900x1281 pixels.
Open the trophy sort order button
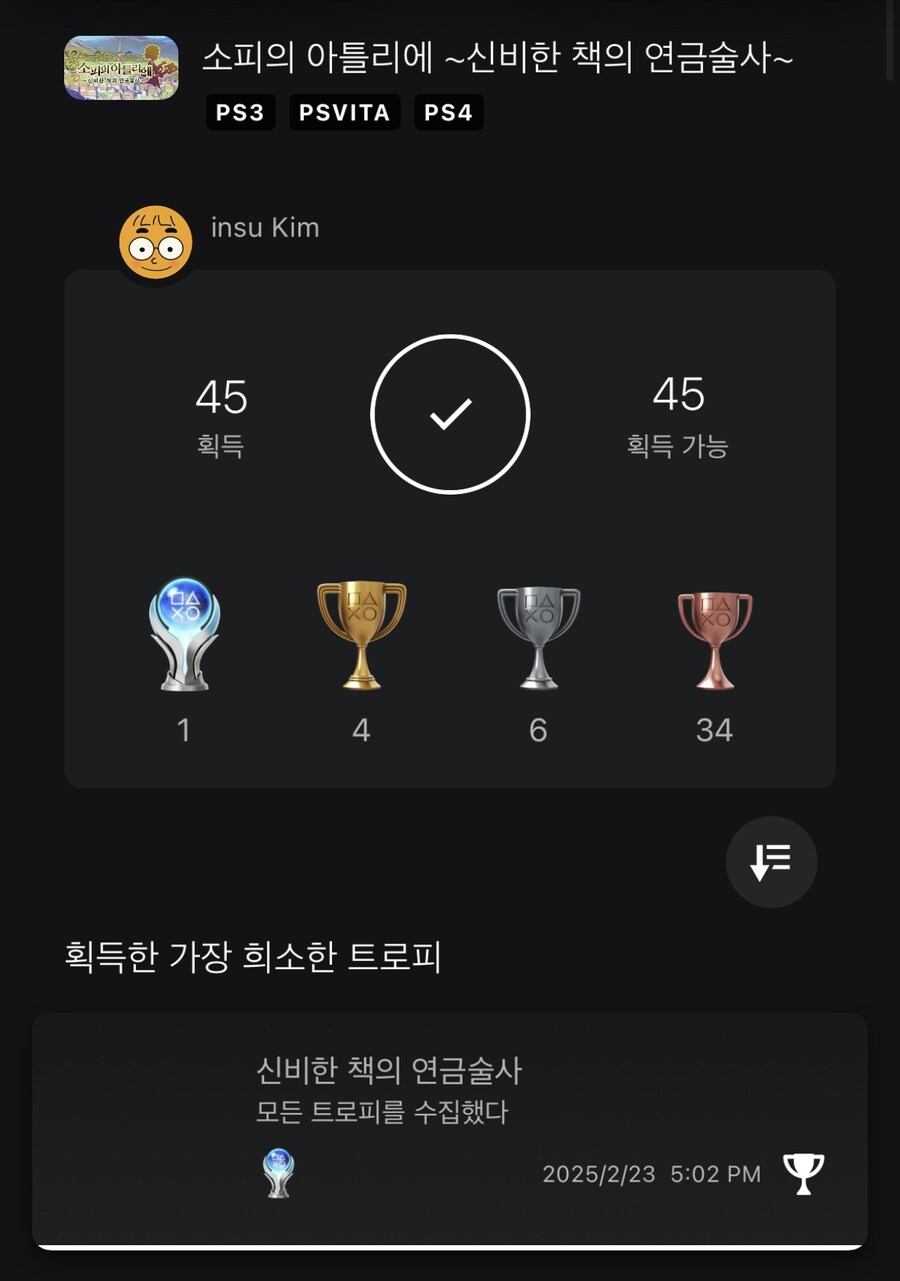tap(771, 862)
